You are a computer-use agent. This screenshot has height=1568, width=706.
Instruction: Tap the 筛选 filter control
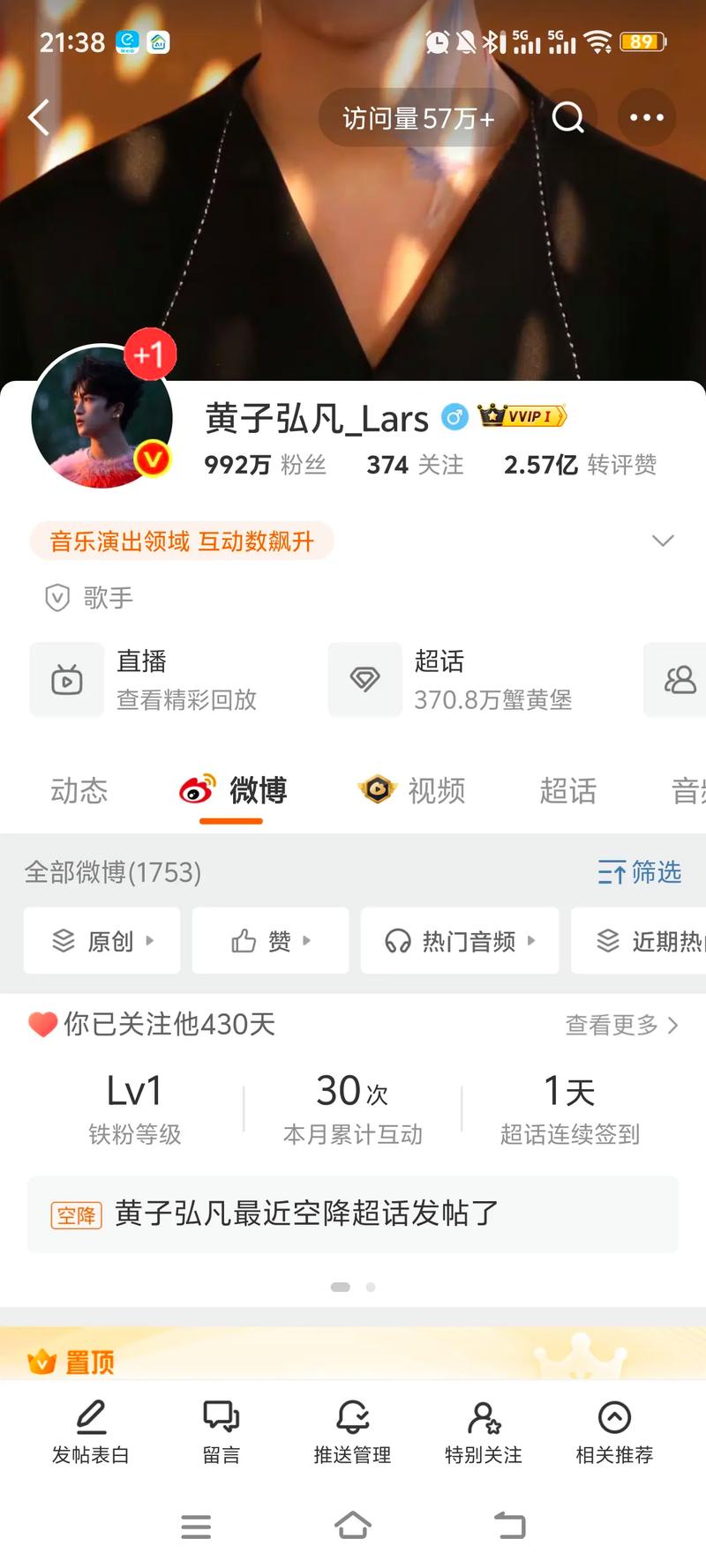tap(640, 873)
